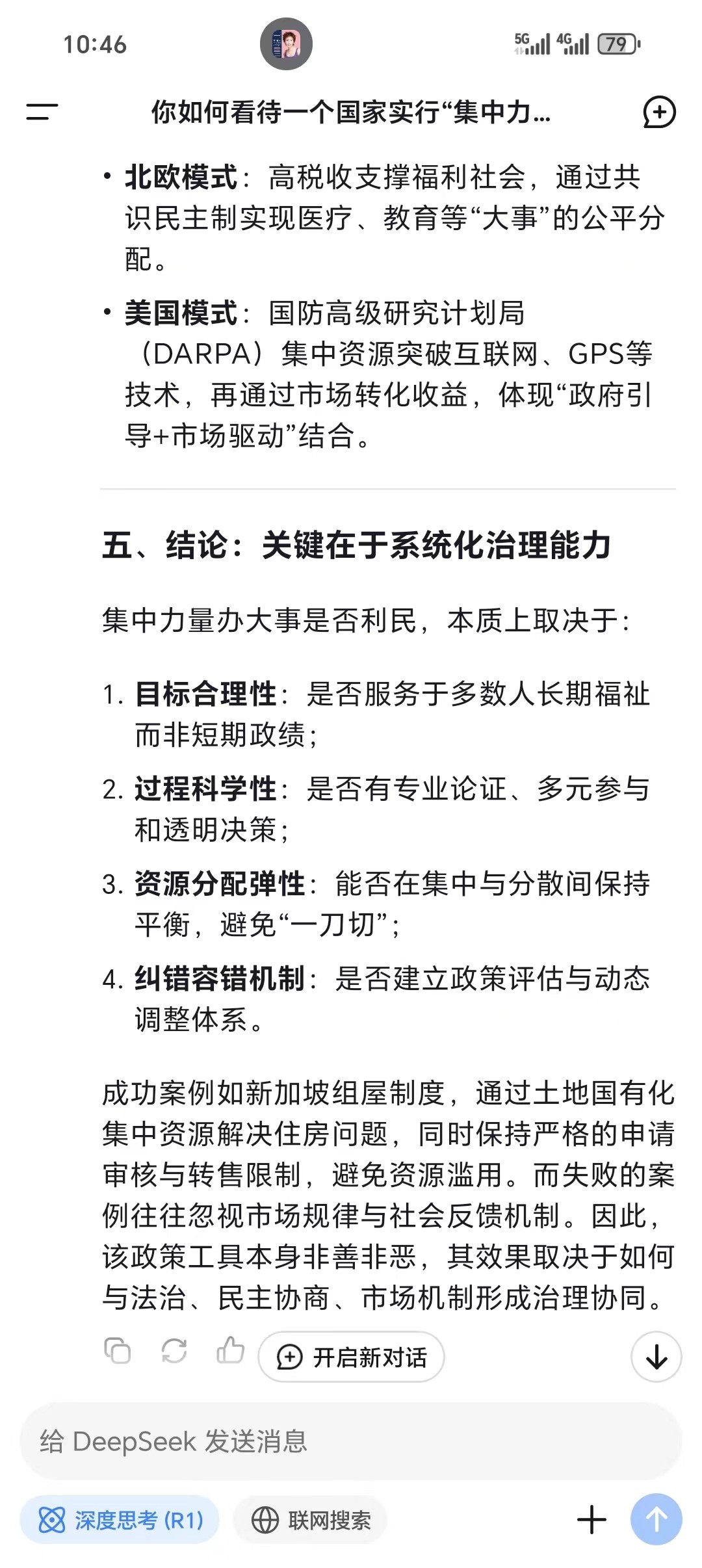Start a new chat from top bar
Image resolution: width=702 pixels, height=1568 pixels.
click(659, 112)
